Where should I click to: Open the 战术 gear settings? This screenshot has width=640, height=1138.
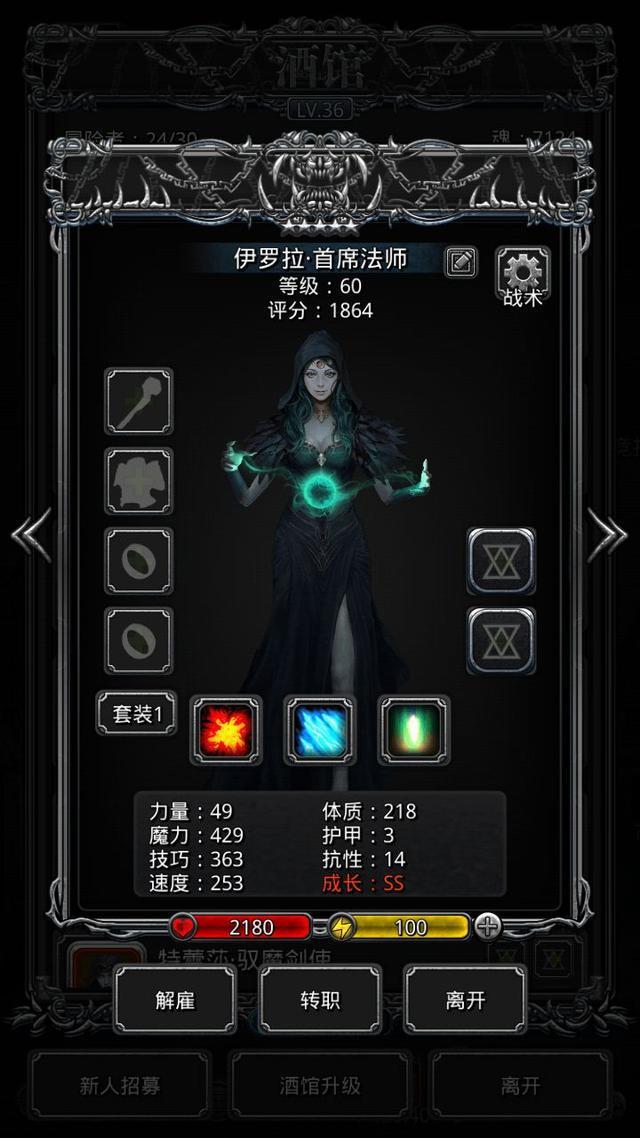click(523, 274)
